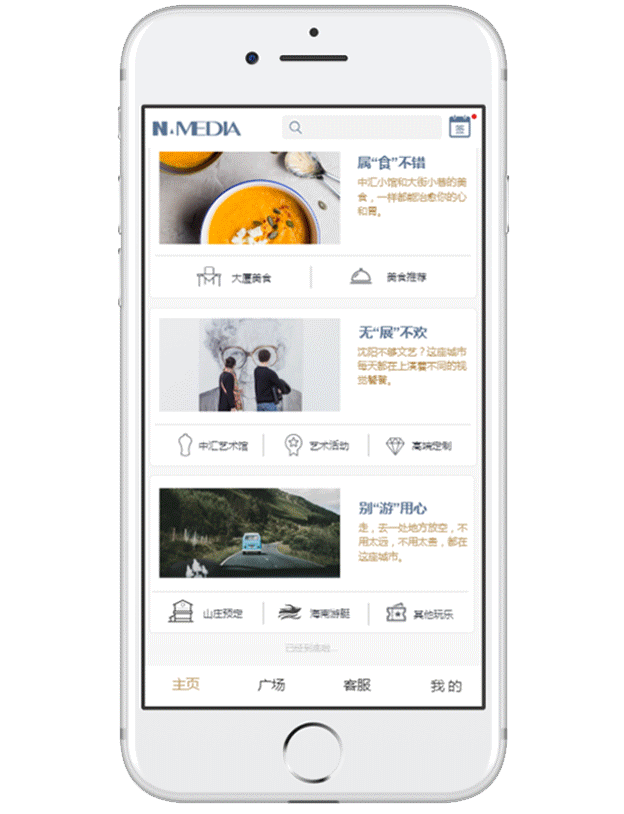The width and height of the screenshot is (624, 814).
Task: Open the calendar icon in the header
Action: 459,127
